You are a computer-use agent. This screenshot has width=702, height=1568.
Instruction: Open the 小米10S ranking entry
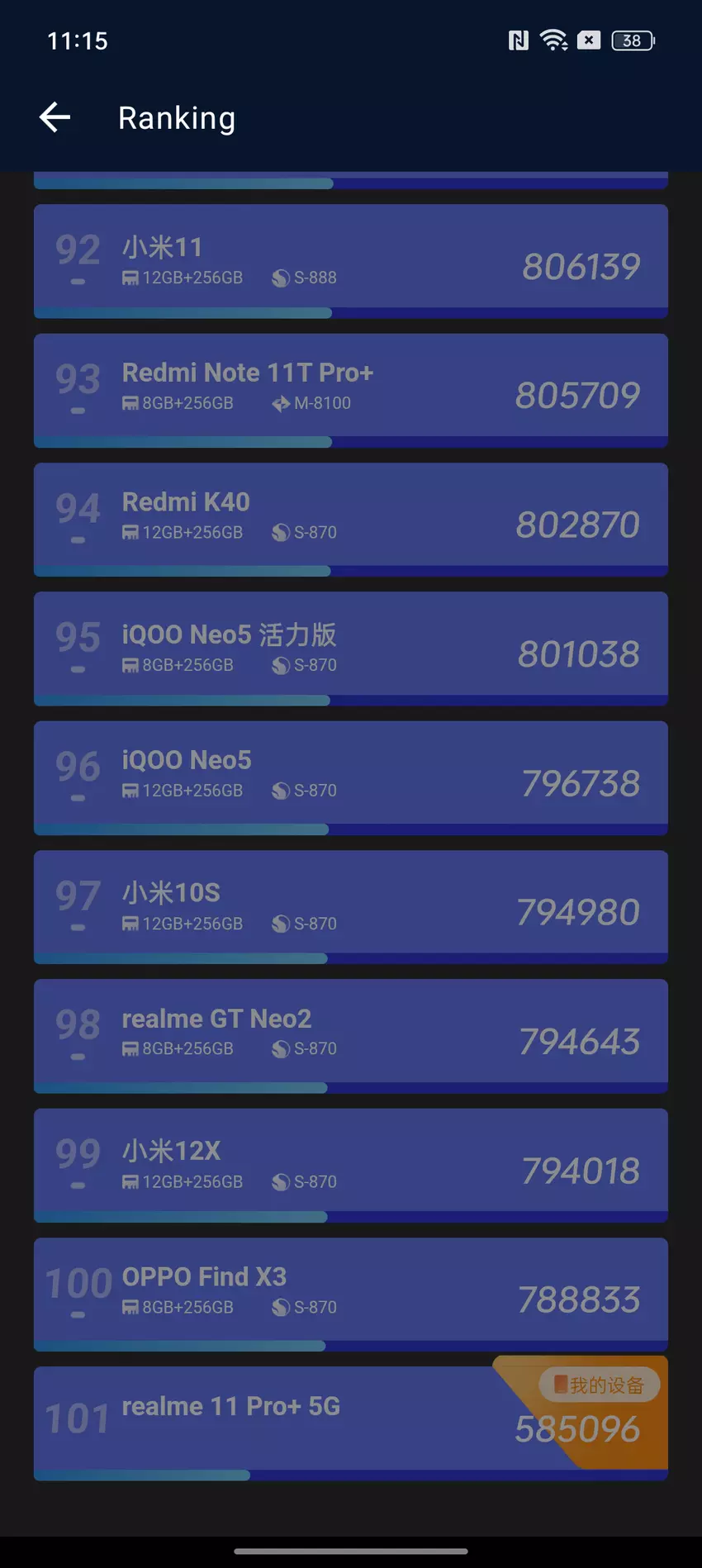coord(350,905)
